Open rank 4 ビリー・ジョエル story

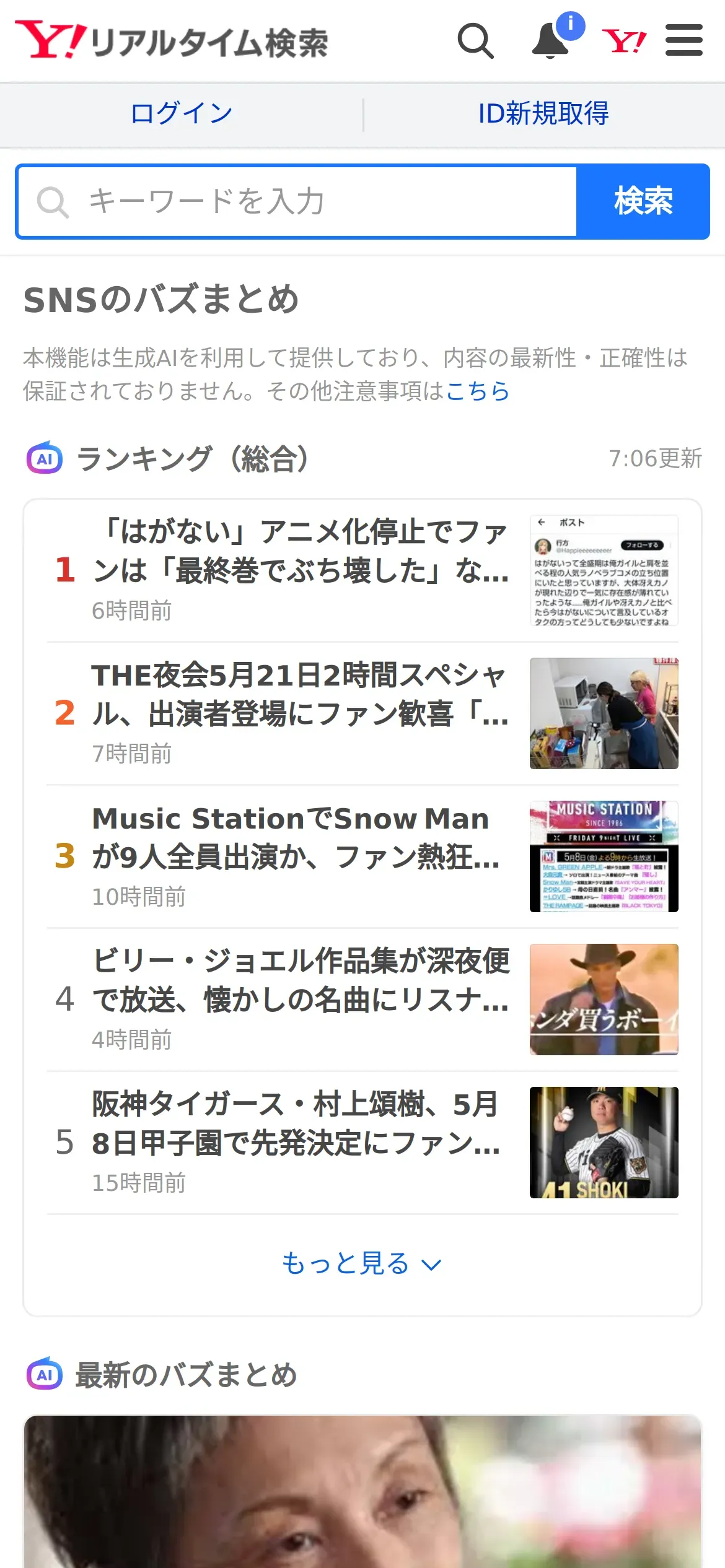point(362,1000)
